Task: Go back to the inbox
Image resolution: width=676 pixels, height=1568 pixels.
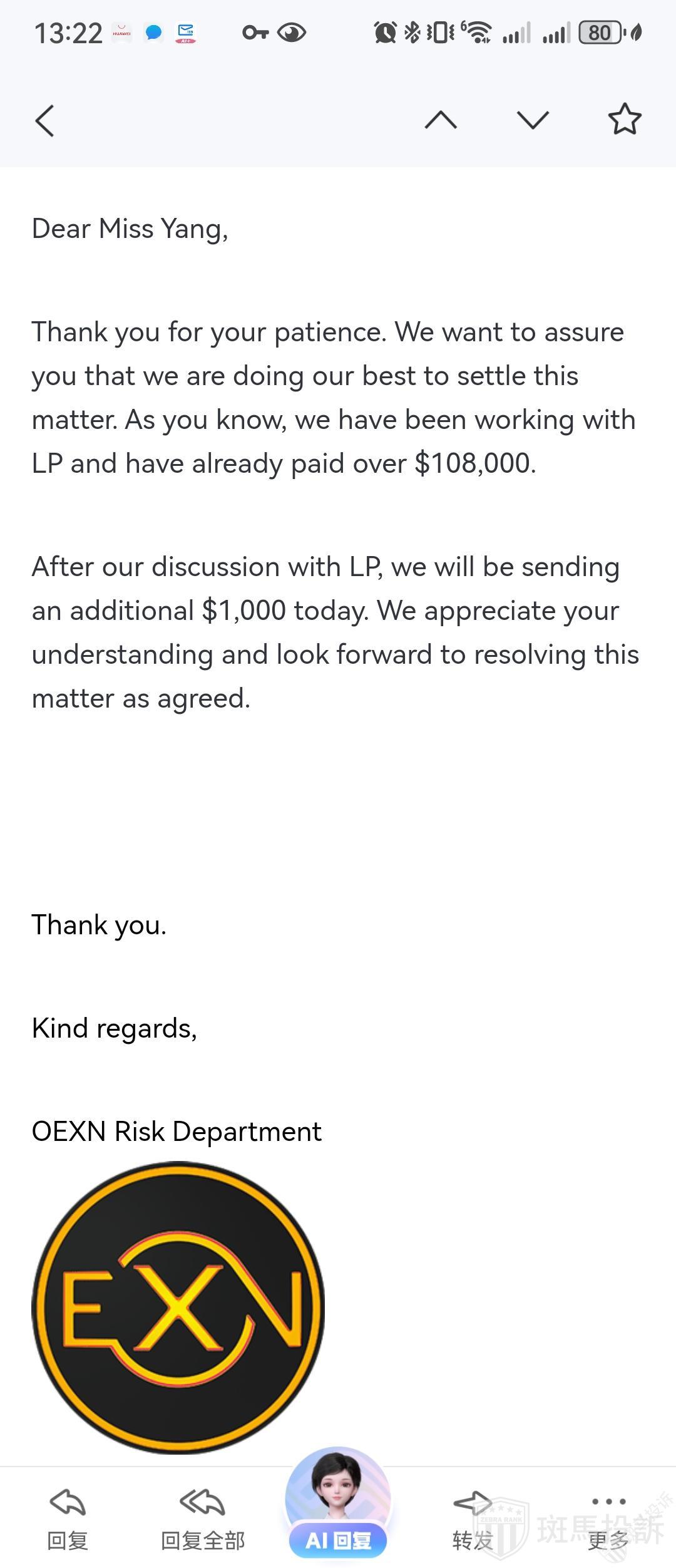Action: 45,120
